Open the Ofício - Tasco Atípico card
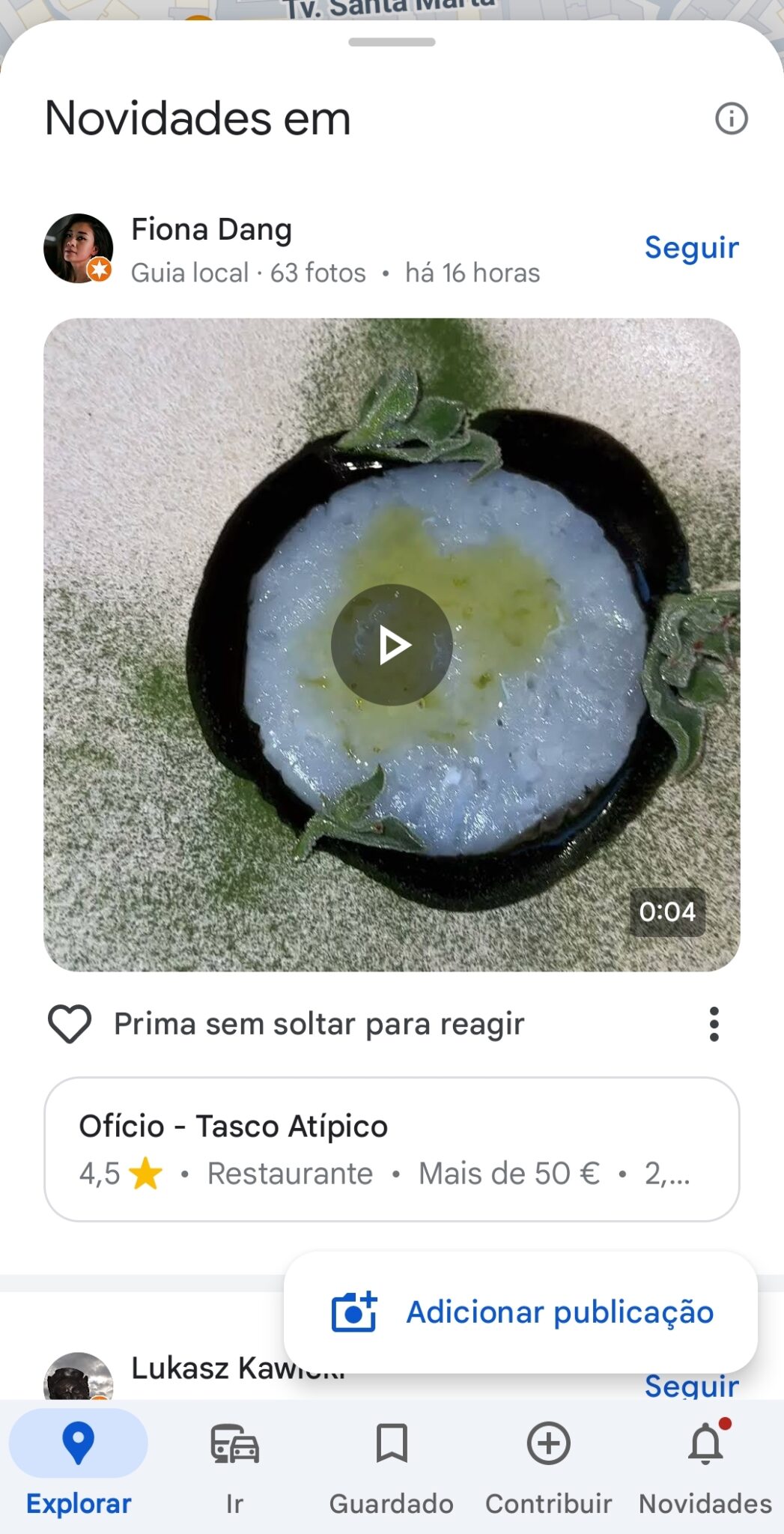784x1534 pixels. click(392, 1149)
